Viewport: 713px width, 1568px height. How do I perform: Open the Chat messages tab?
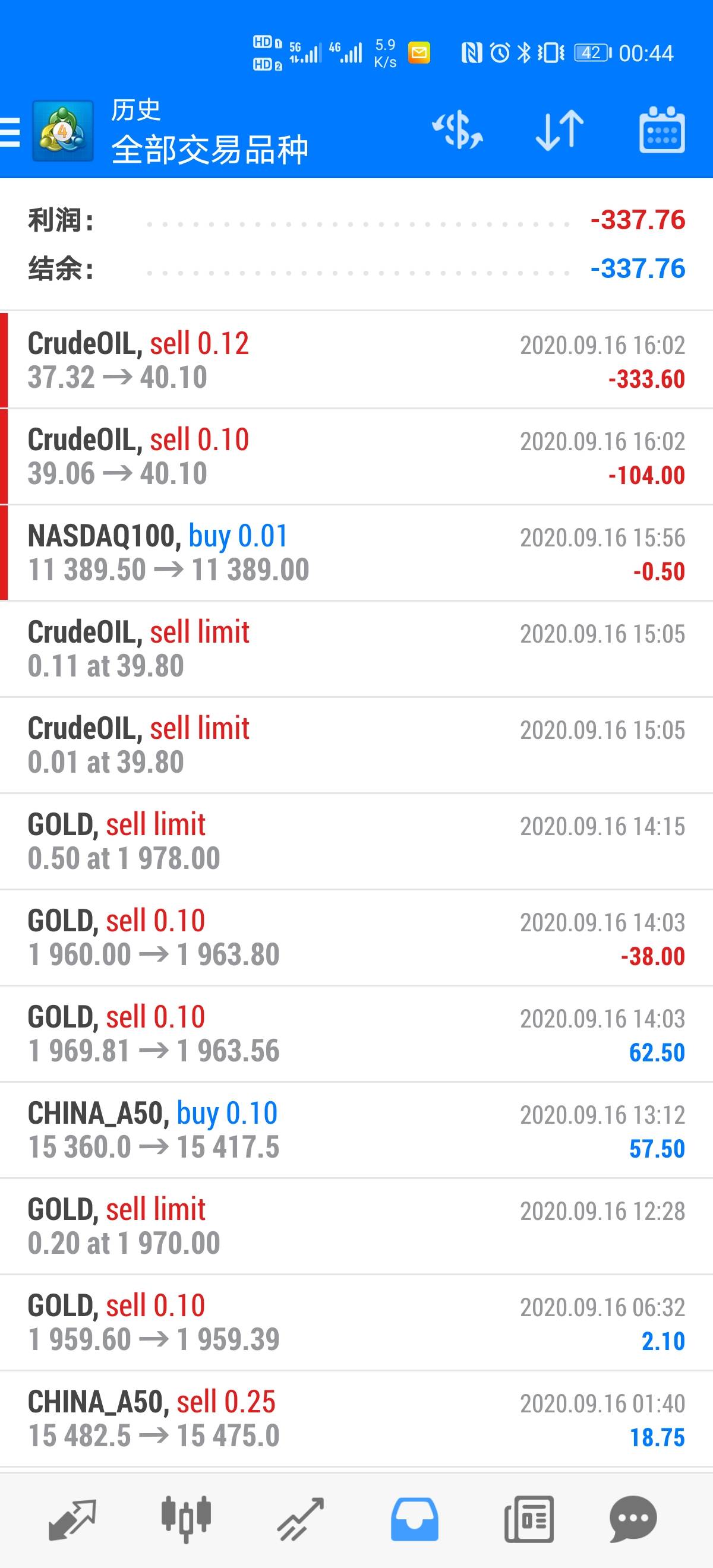point(633,1519)
